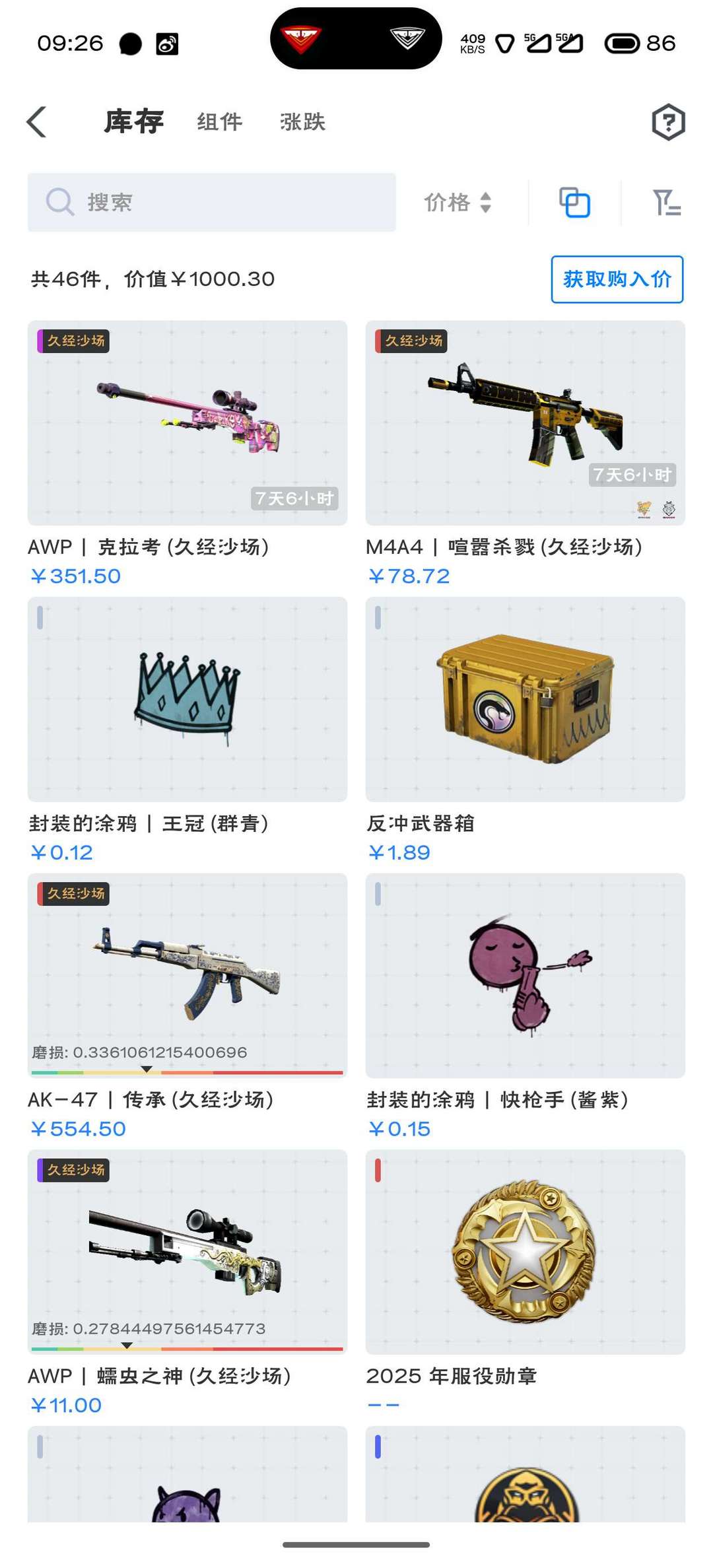Open AWP | 蠕虫之神 item card
The width and height of the screenshot is (713, 1568).
coord(187,1252)
